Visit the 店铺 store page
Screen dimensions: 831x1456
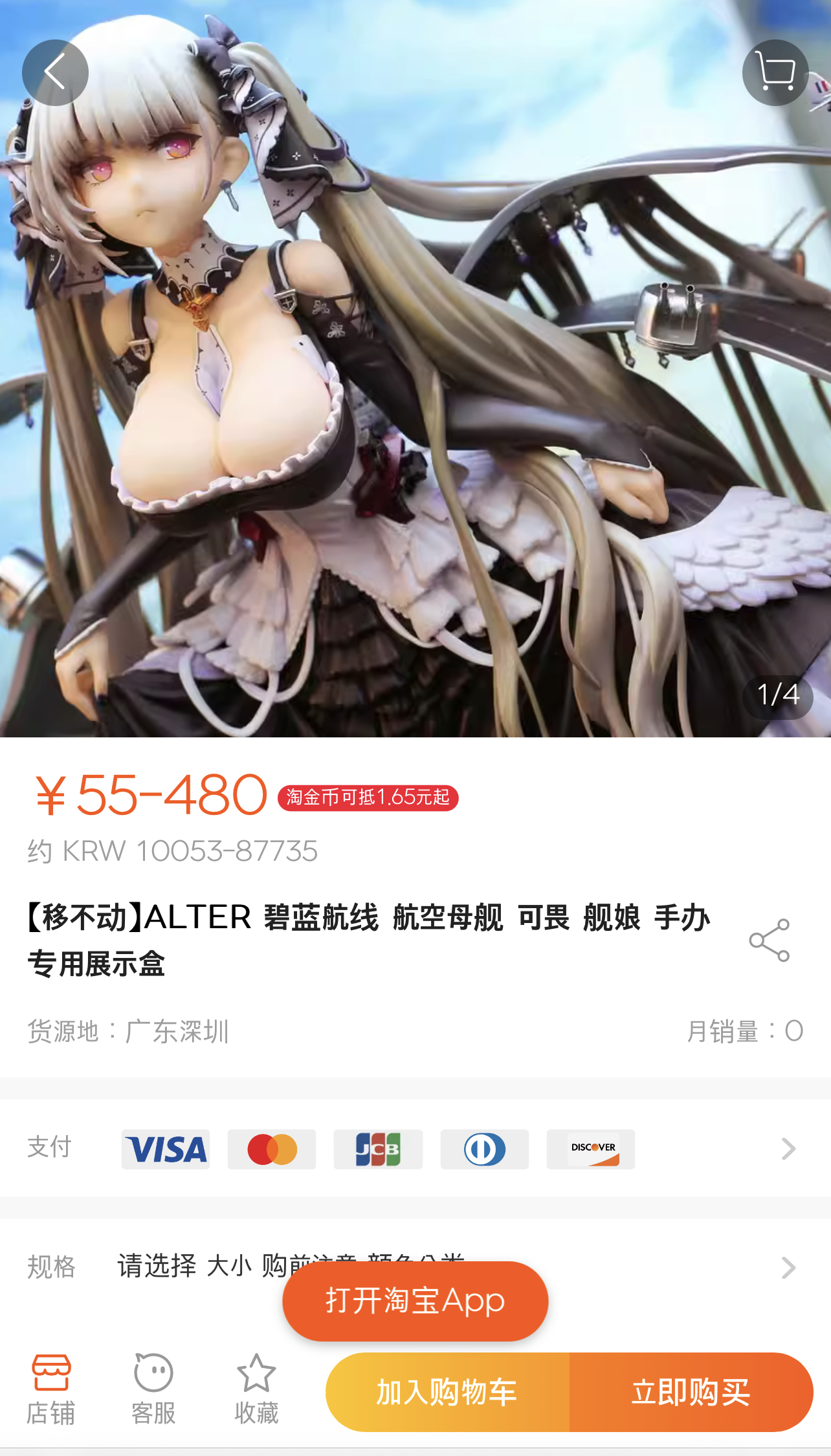[x=50, y=1390]
